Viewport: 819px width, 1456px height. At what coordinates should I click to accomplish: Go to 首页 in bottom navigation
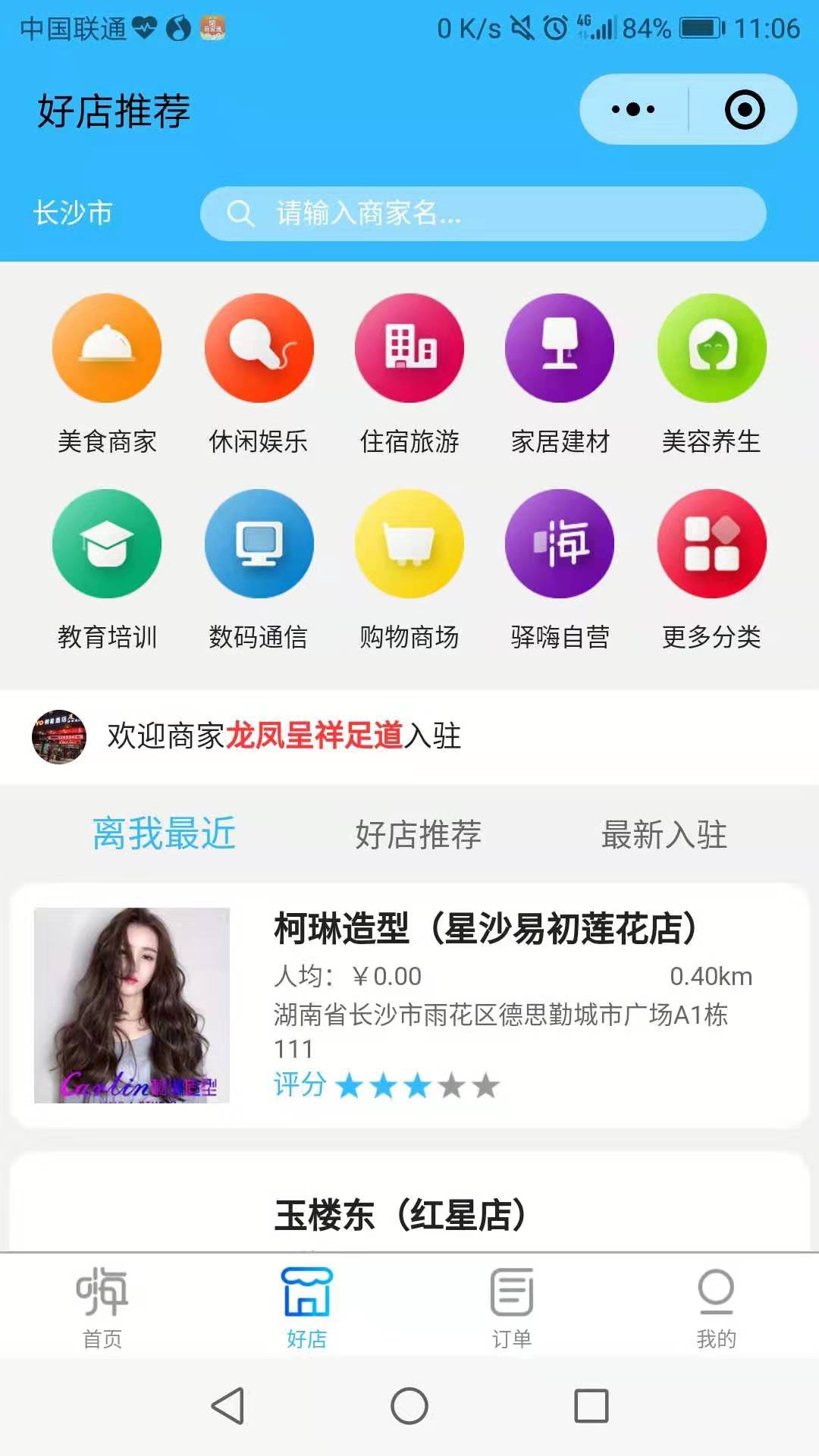[102, 1307]
